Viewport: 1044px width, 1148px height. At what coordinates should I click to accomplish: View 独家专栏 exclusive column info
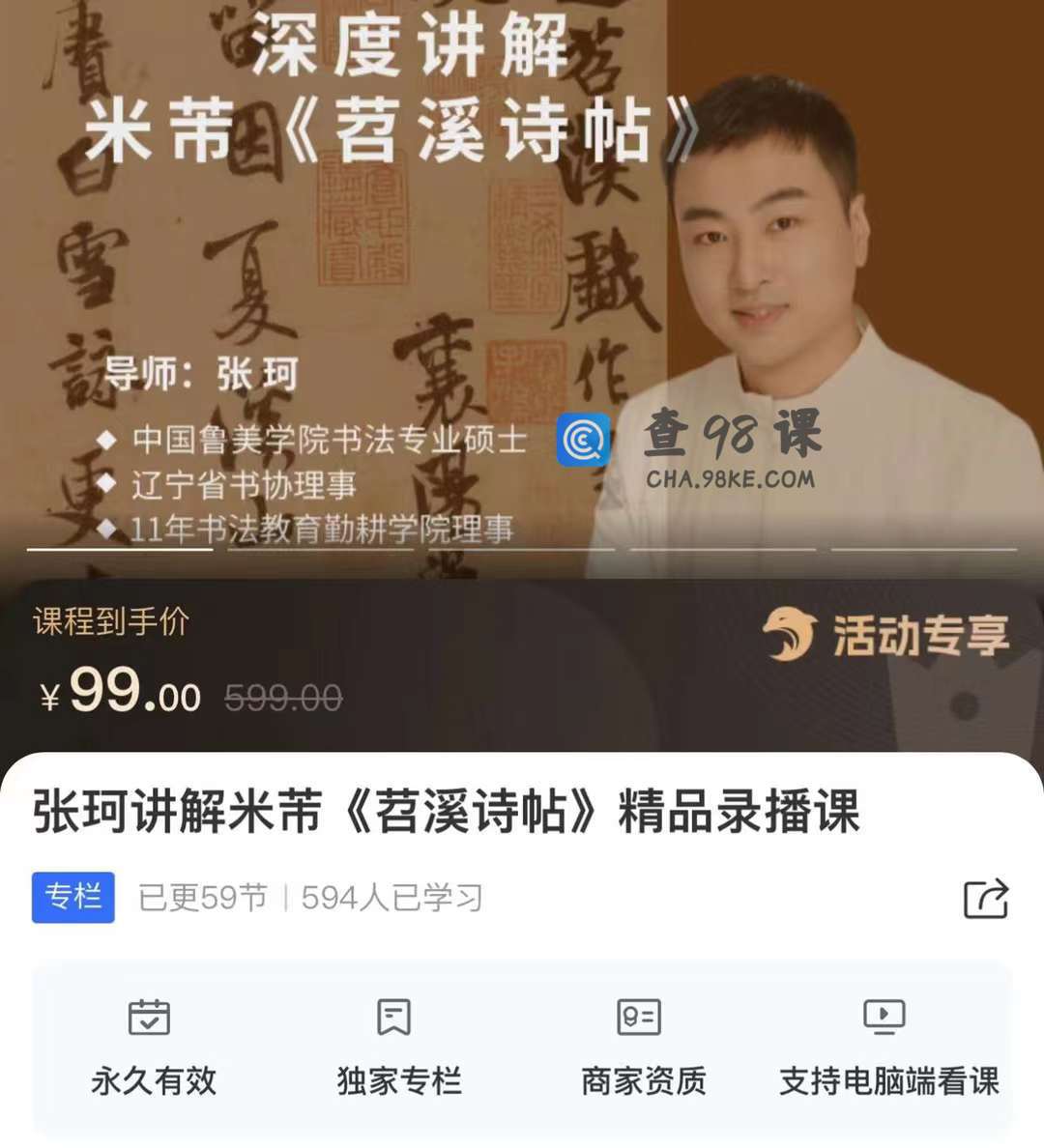[x=398, y=1048]
